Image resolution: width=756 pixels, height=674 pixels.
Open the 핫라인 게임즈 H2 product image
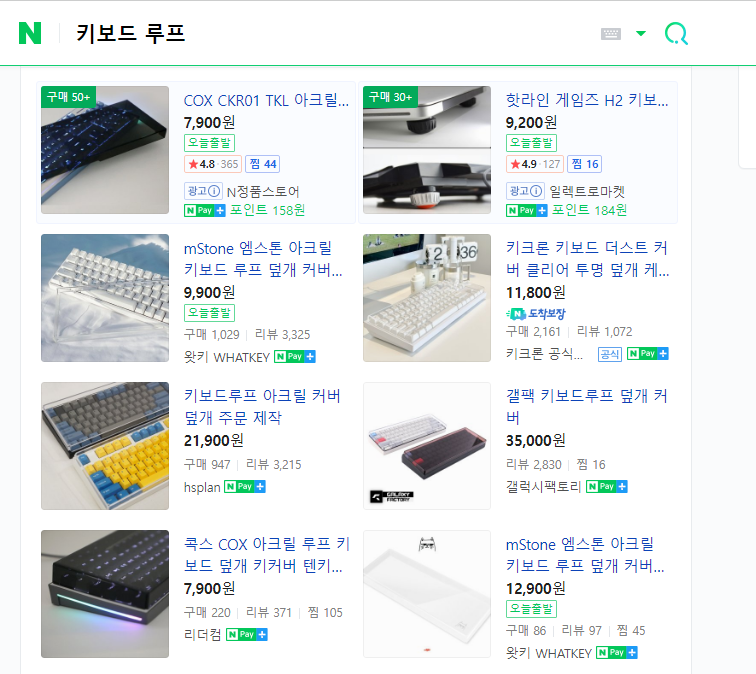coord(427,150)
